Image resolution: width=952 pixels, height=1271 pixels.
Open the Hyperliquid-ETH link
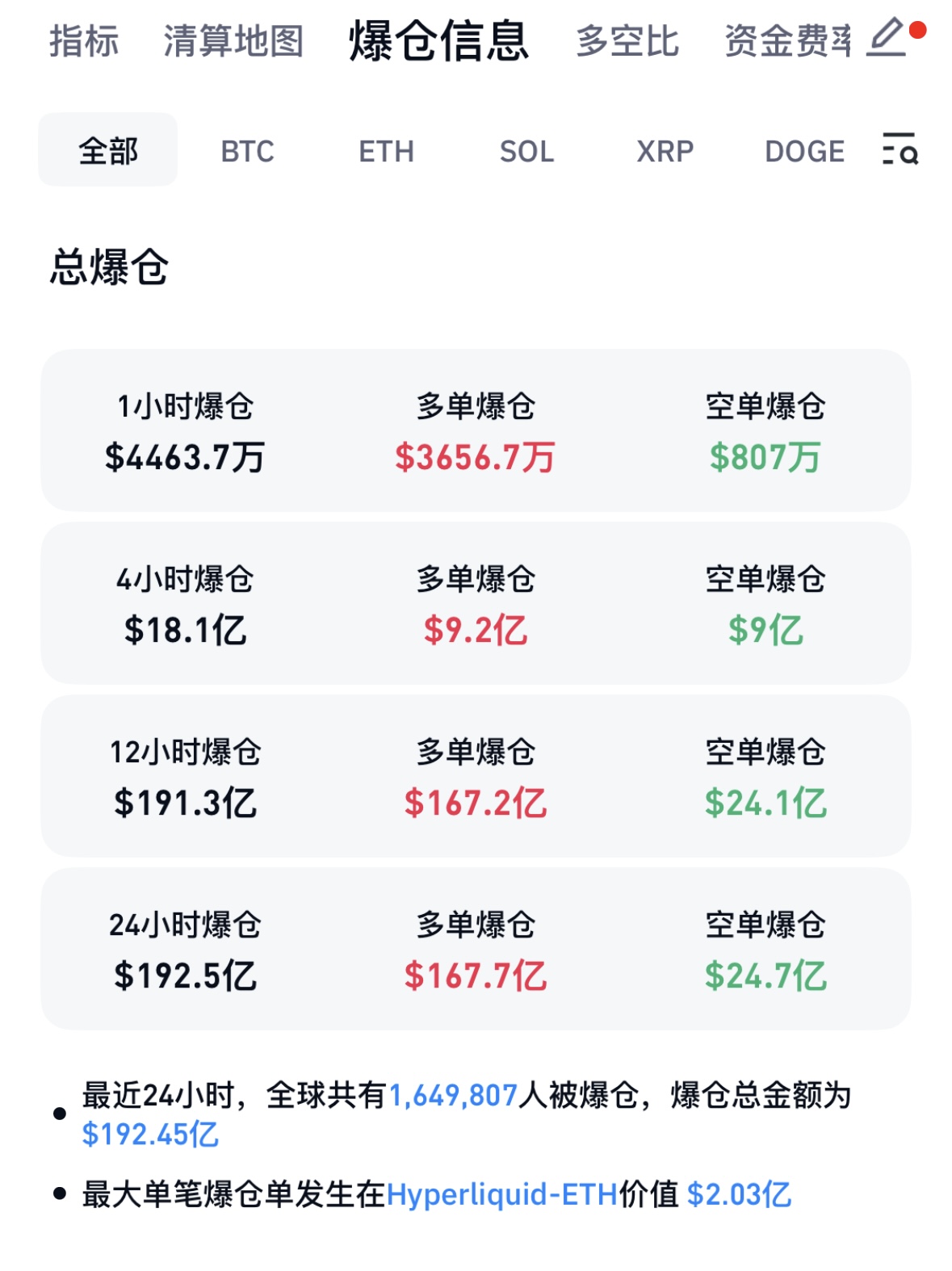[501, 1194]
